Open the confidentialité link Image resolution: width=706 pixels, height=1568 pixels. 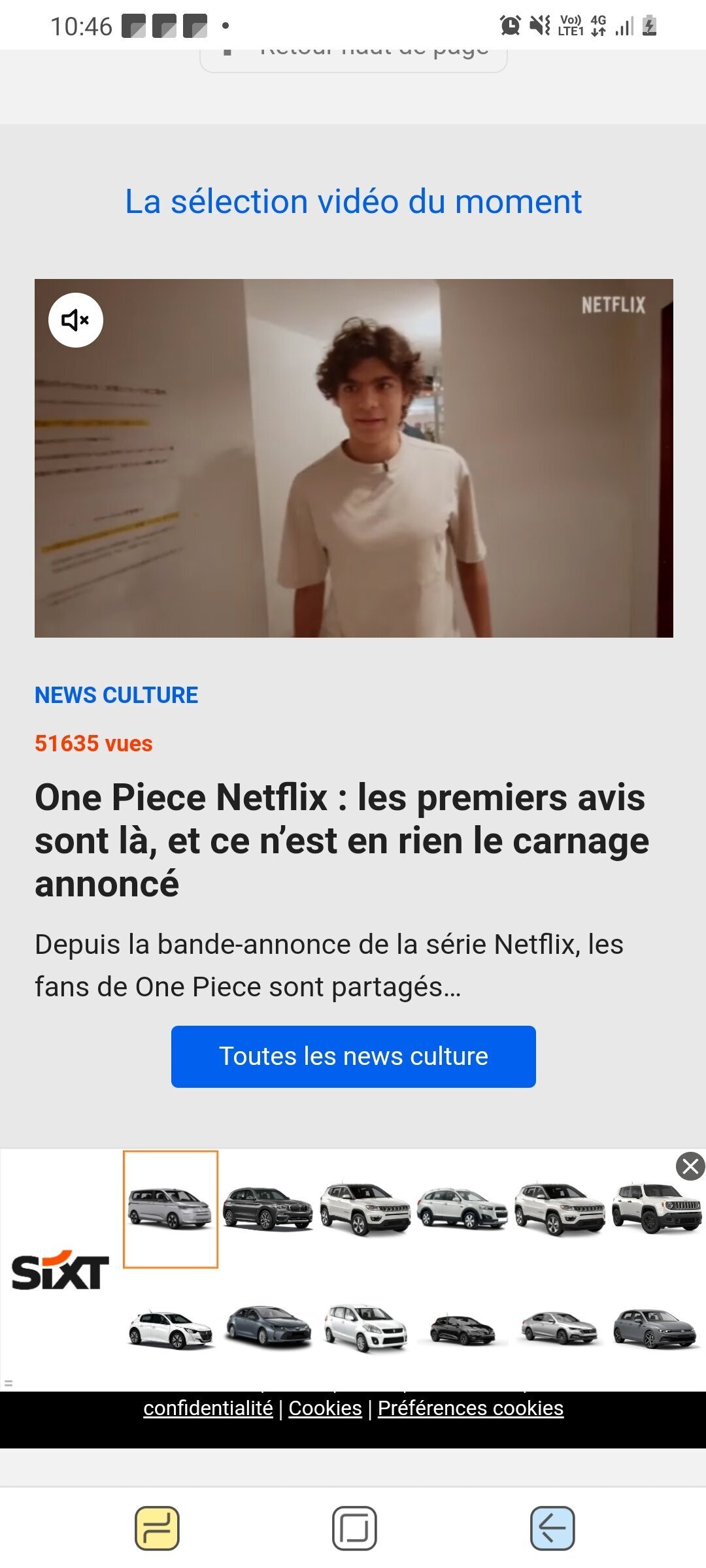point(208,1408)
